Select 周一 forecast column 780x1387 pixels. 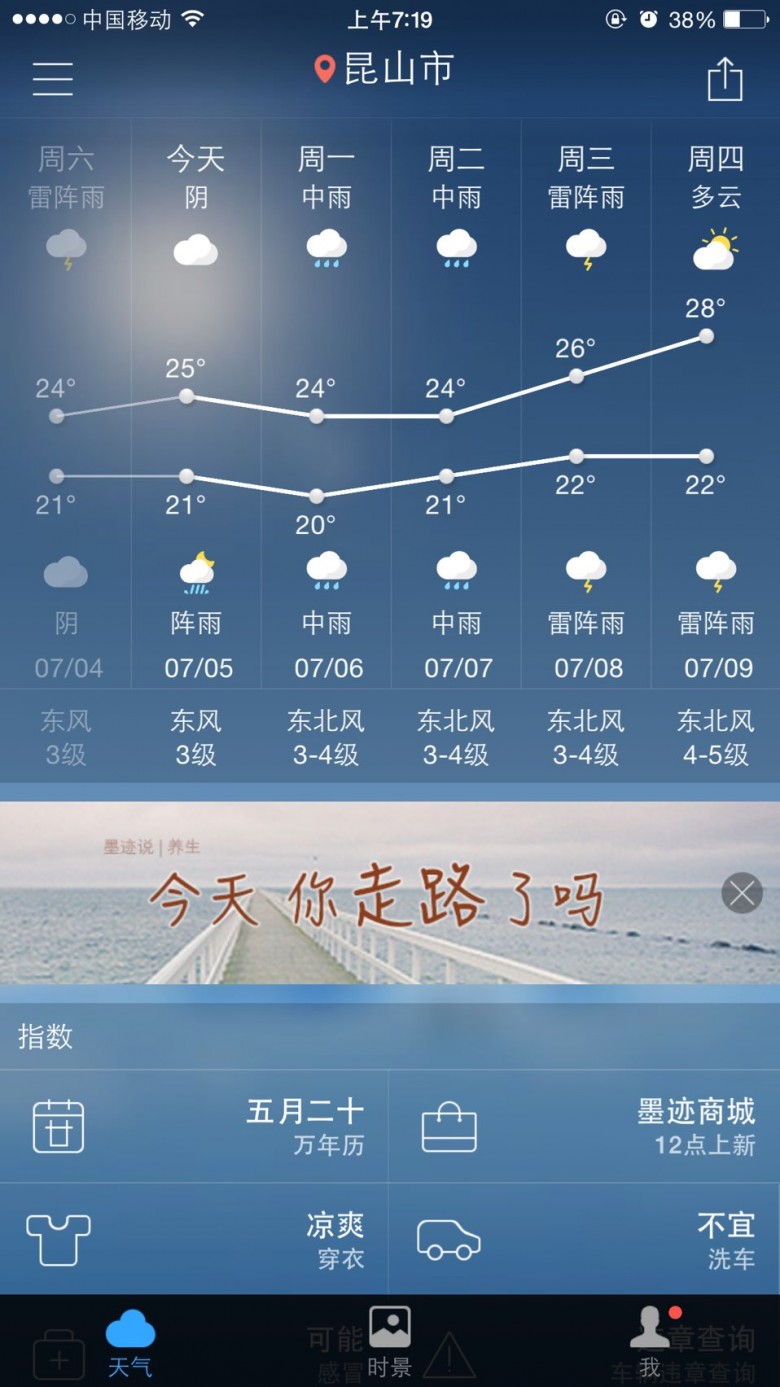[x=326, y=404]
